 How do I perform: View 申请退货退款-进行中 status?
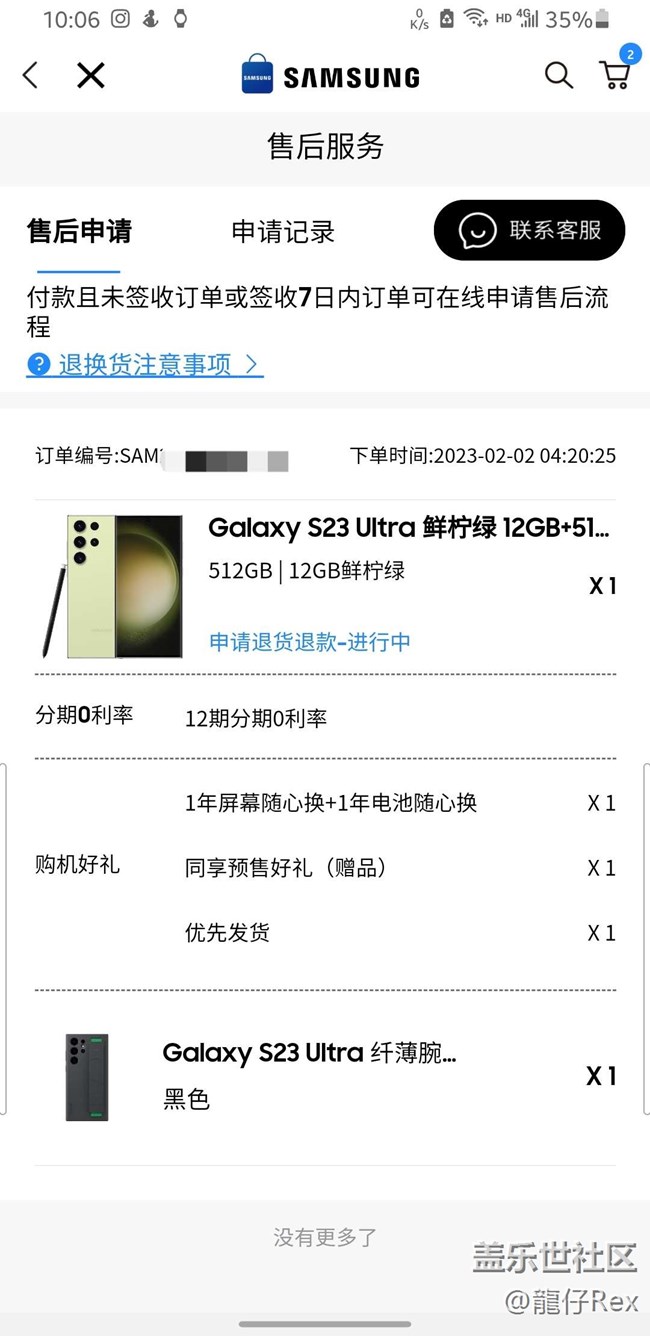(x=309, y=642)
